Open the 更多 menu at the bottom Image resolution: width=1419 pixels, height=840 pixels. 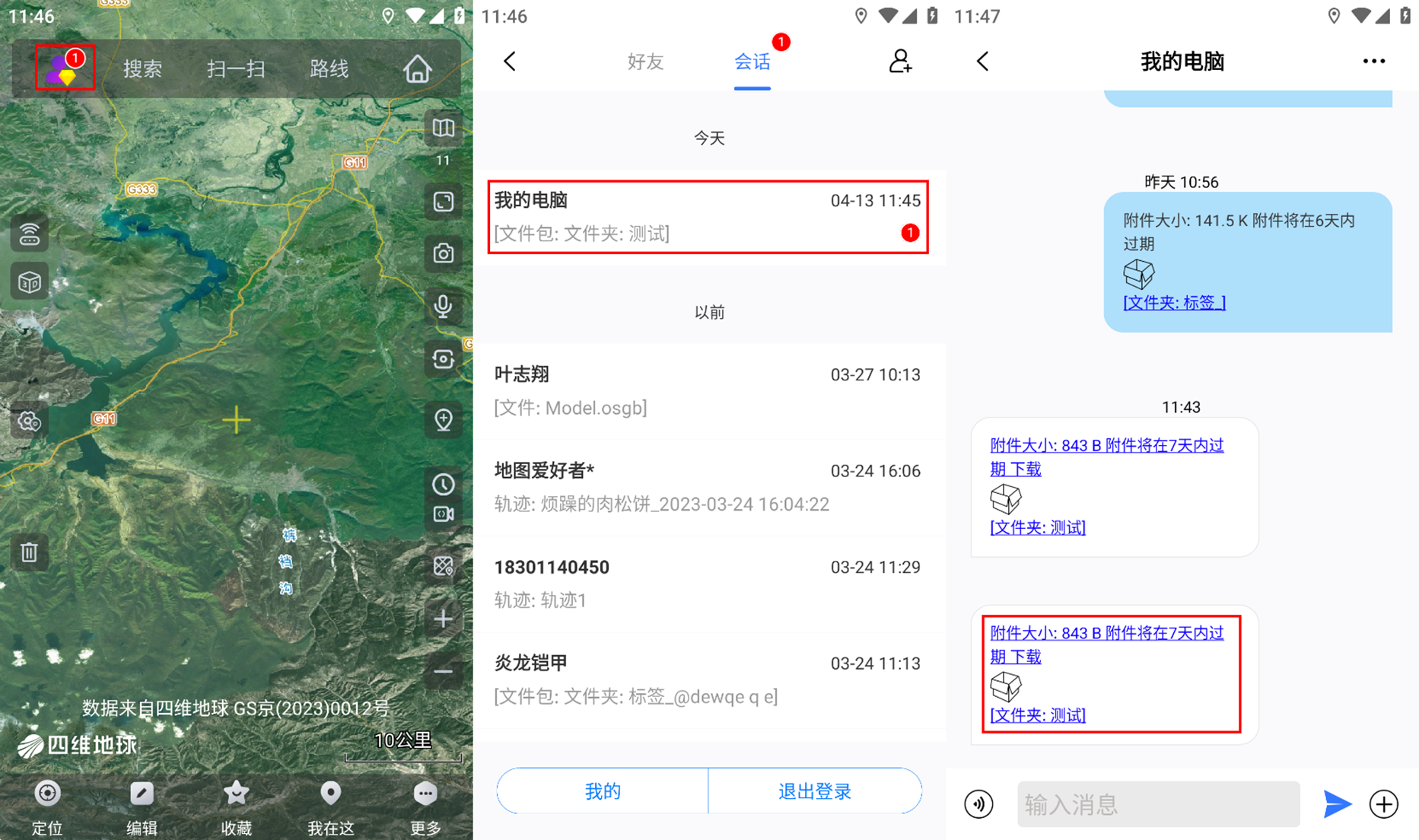point(425,807)
